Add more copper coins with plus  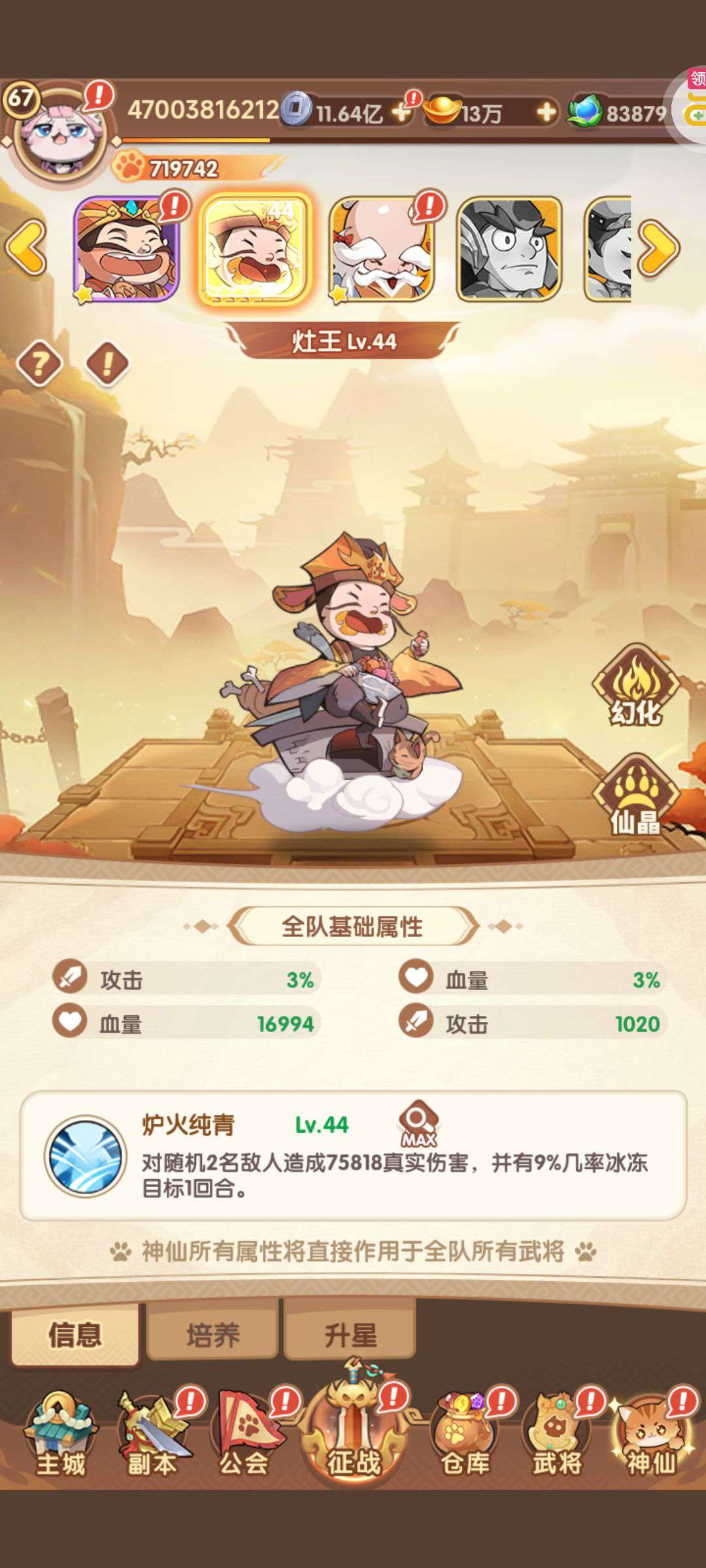click(x=401, y=112)
